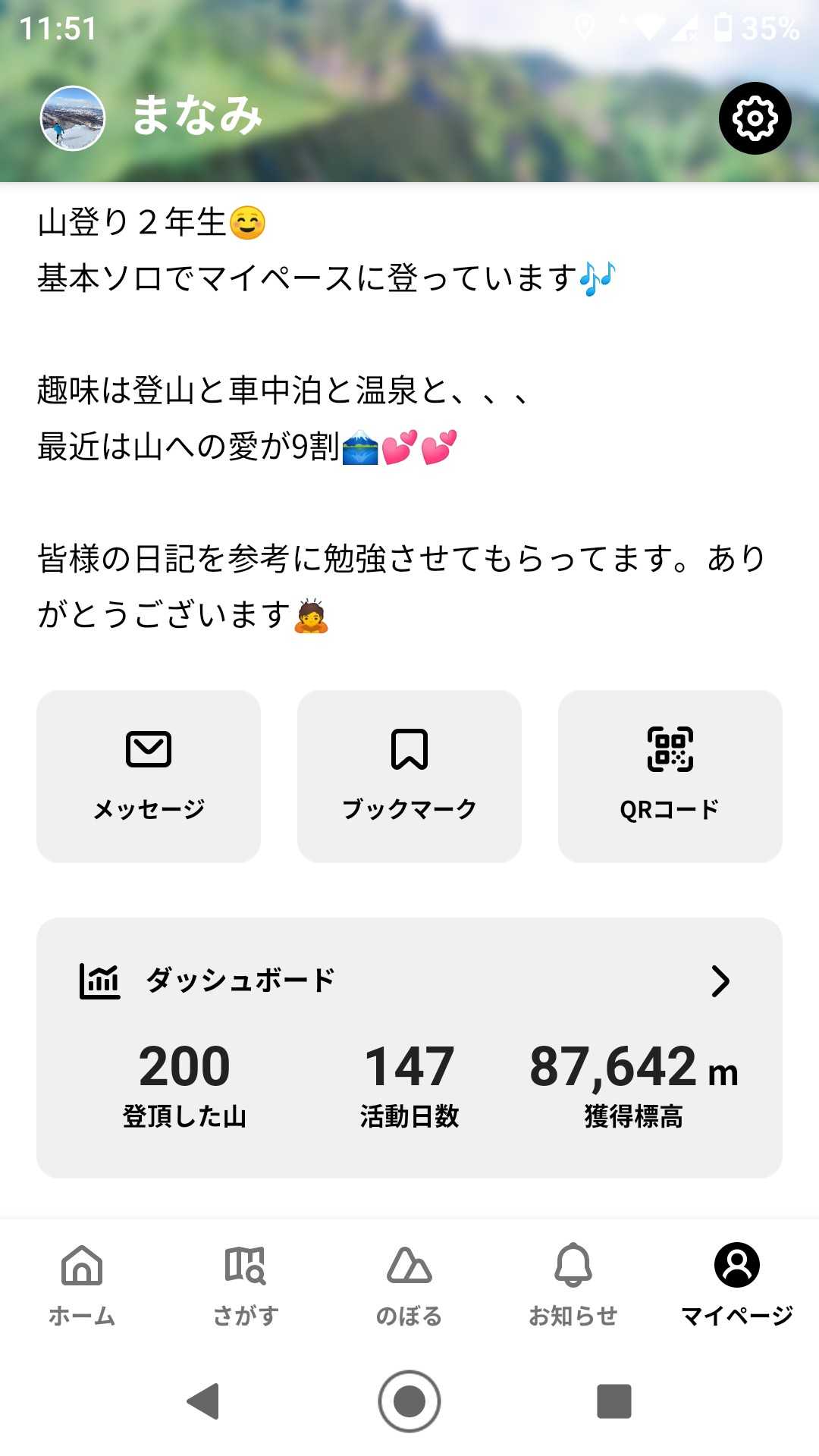
Task: Open recent apps from the navigation bar
Action: (614, 1401)
